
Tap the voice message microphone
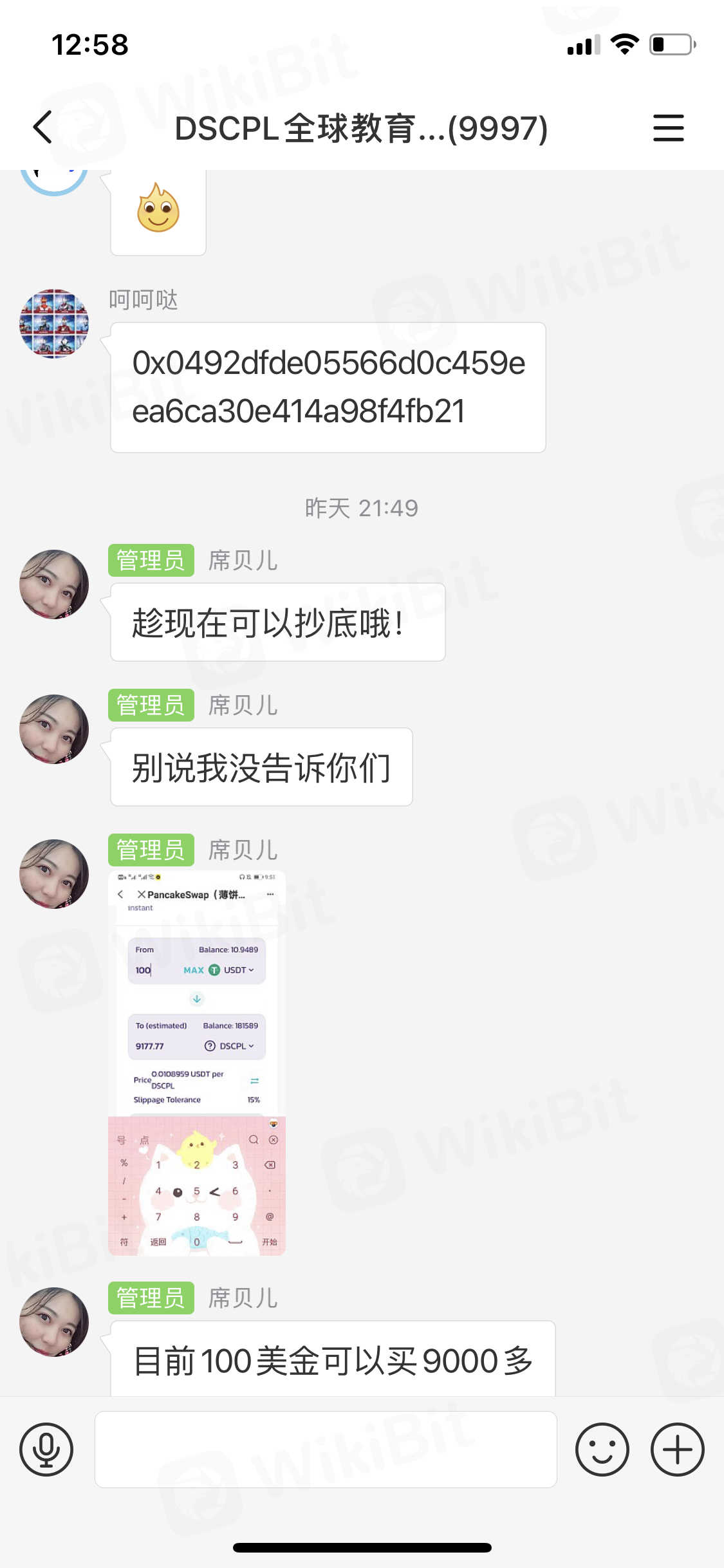(46, 1450)
